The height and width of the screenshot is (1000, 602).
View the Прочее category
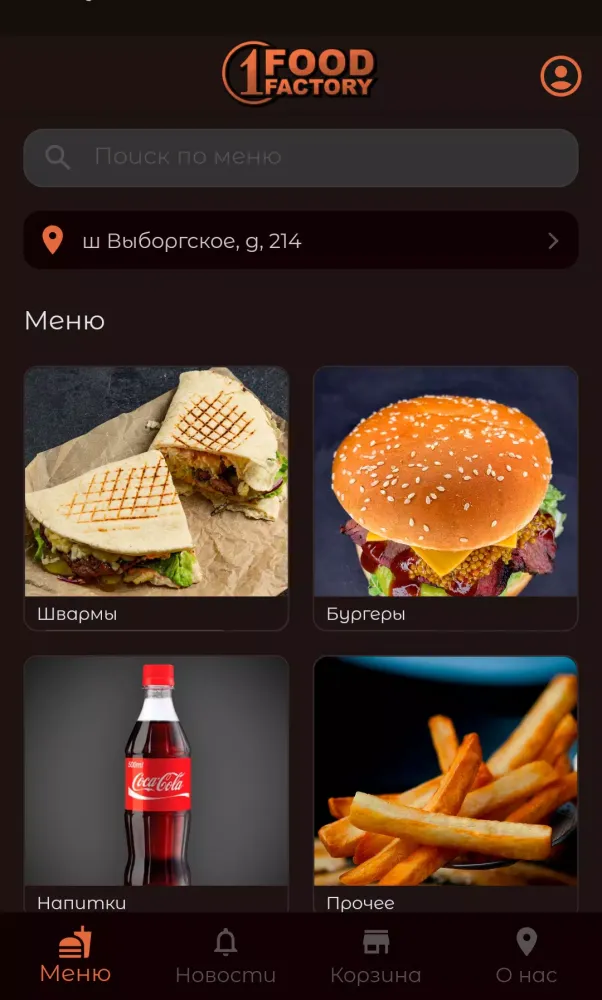[x=445, y=785]
